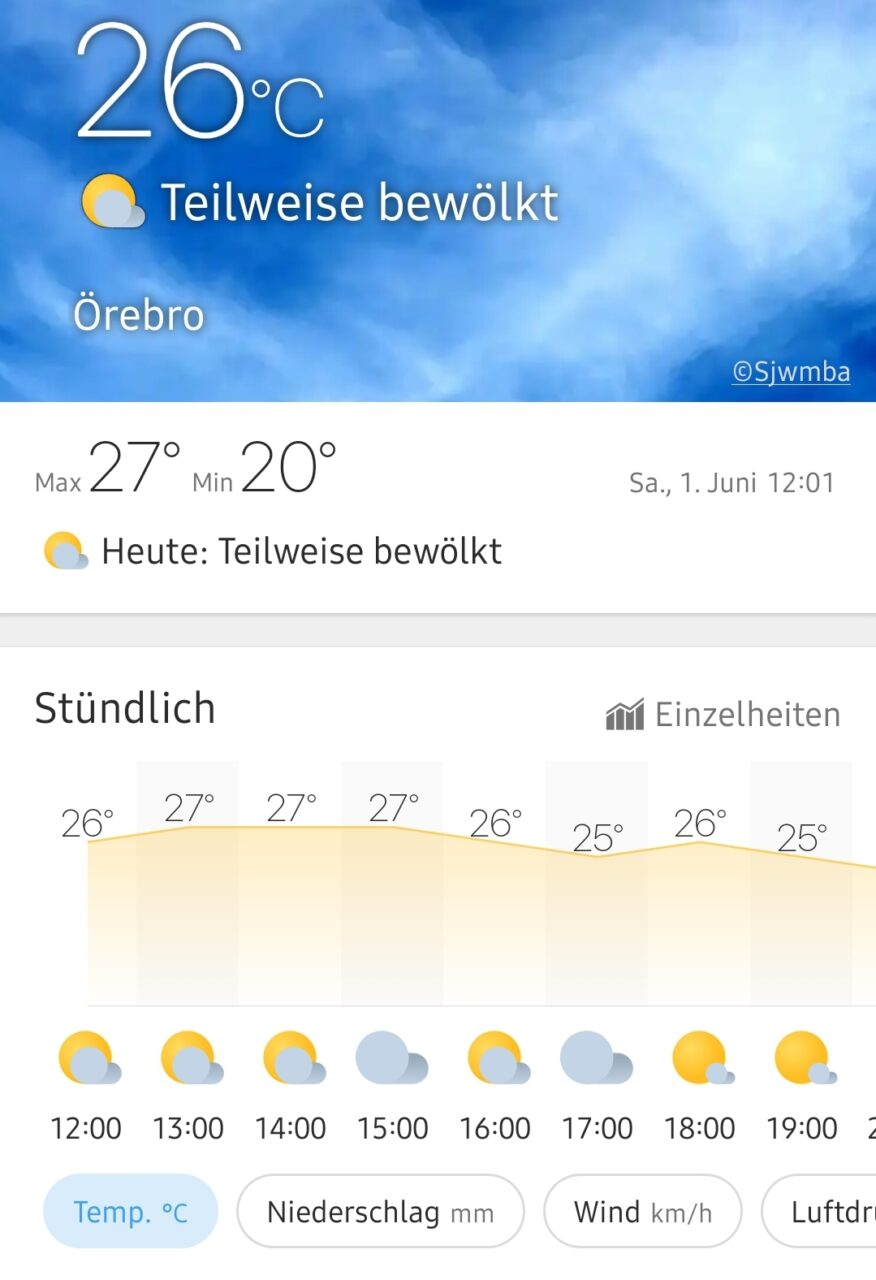
Task: Show Wind km/h hourly chart
Action: coord(642,1212)
